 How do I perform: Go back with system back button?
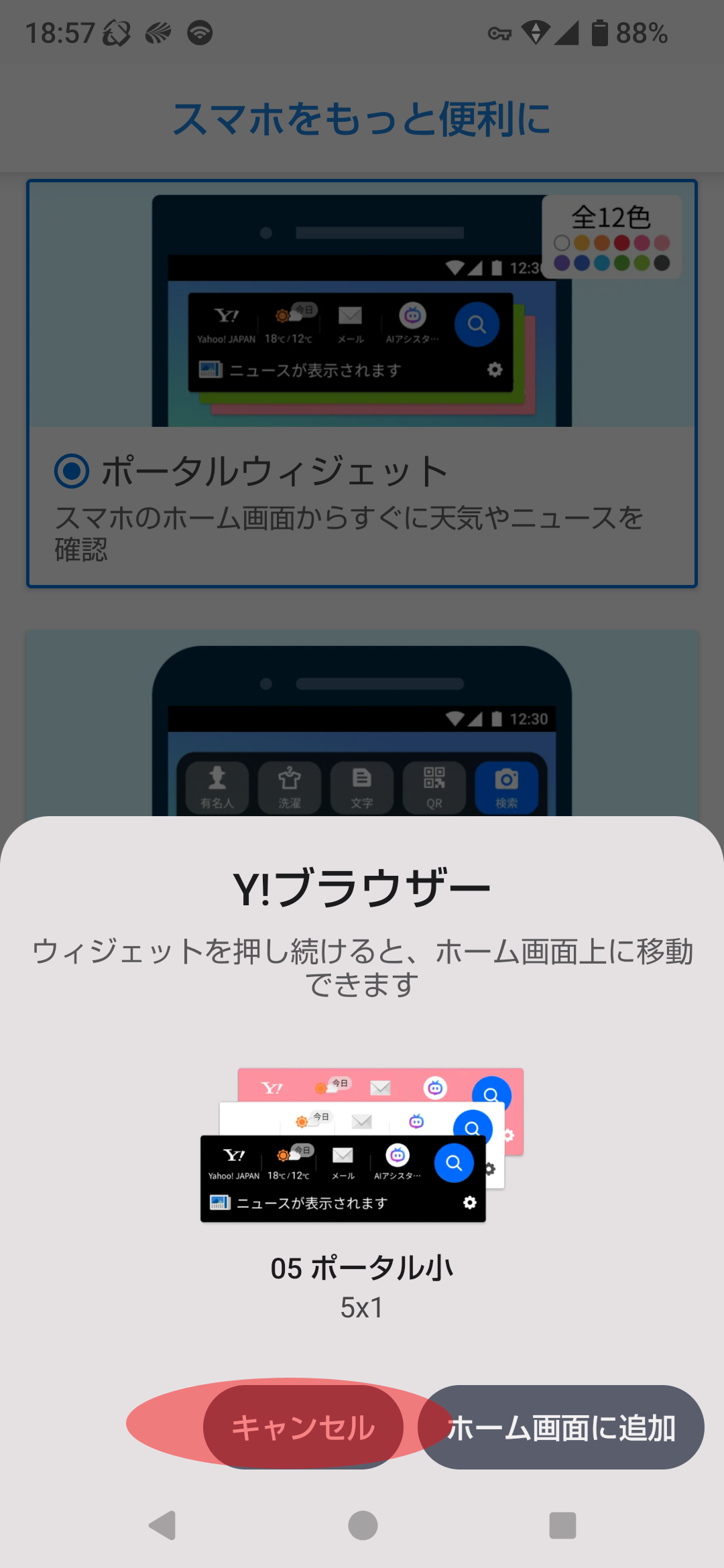click(x=162, y=1526)
